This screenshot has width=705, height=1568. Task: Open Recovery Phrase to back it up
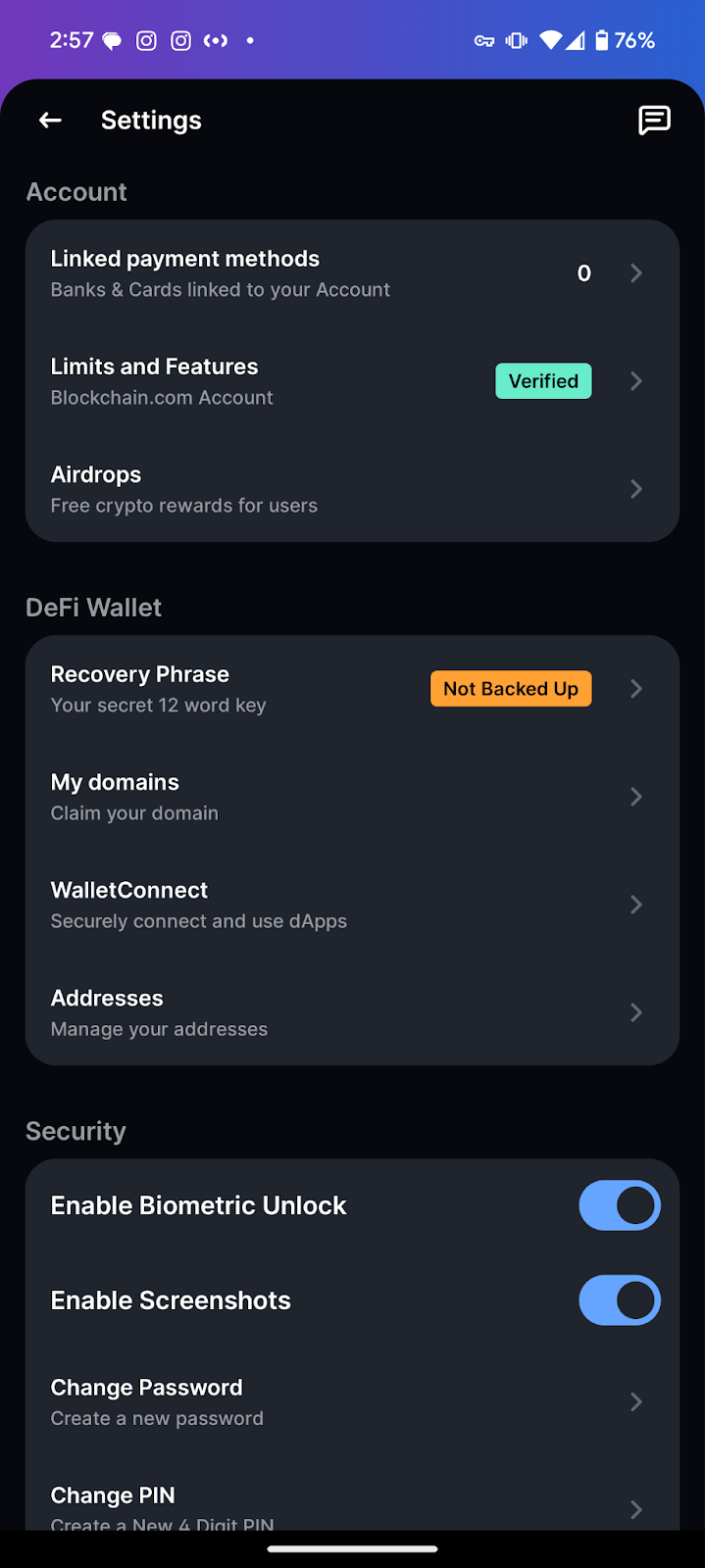352,689
